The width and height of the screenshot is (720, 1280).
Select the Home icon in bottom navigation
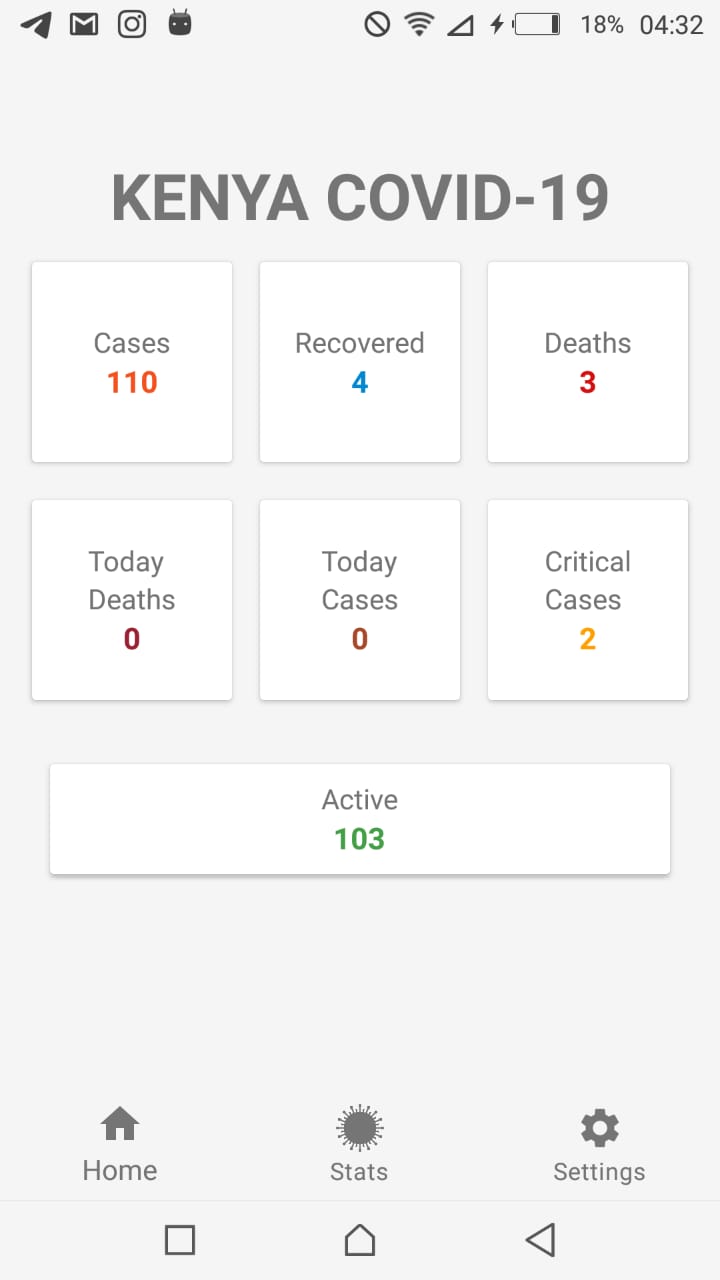[119, 1124]
